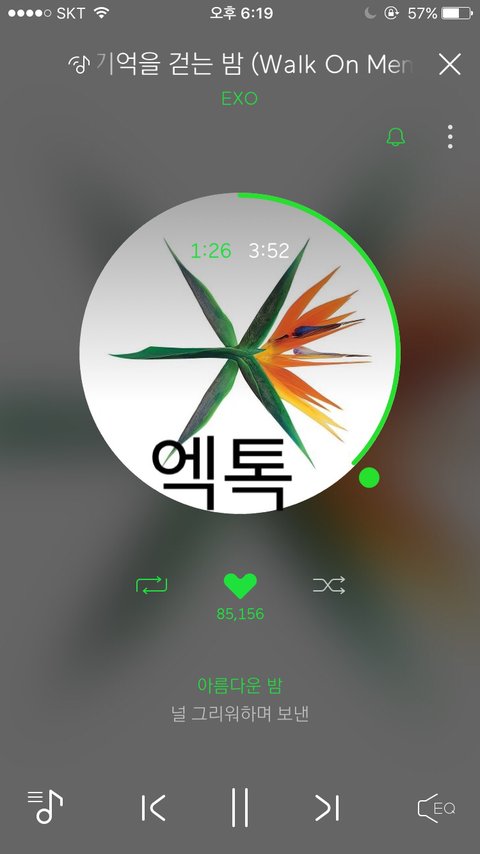Toggle shuffle playback
480x854 pixels.
pos(329,585)
